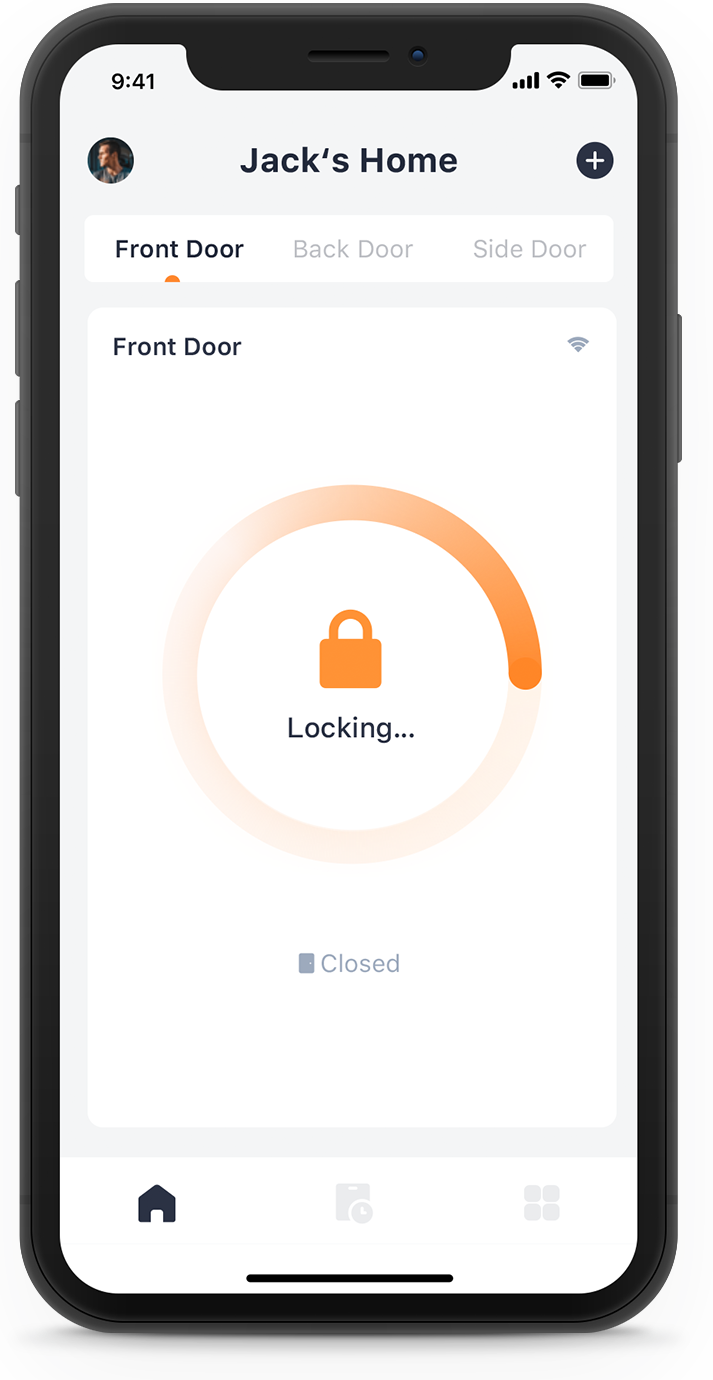Tap the orange lock button
The height and width of the screenshot is (1380, 713).
point(351,651)
